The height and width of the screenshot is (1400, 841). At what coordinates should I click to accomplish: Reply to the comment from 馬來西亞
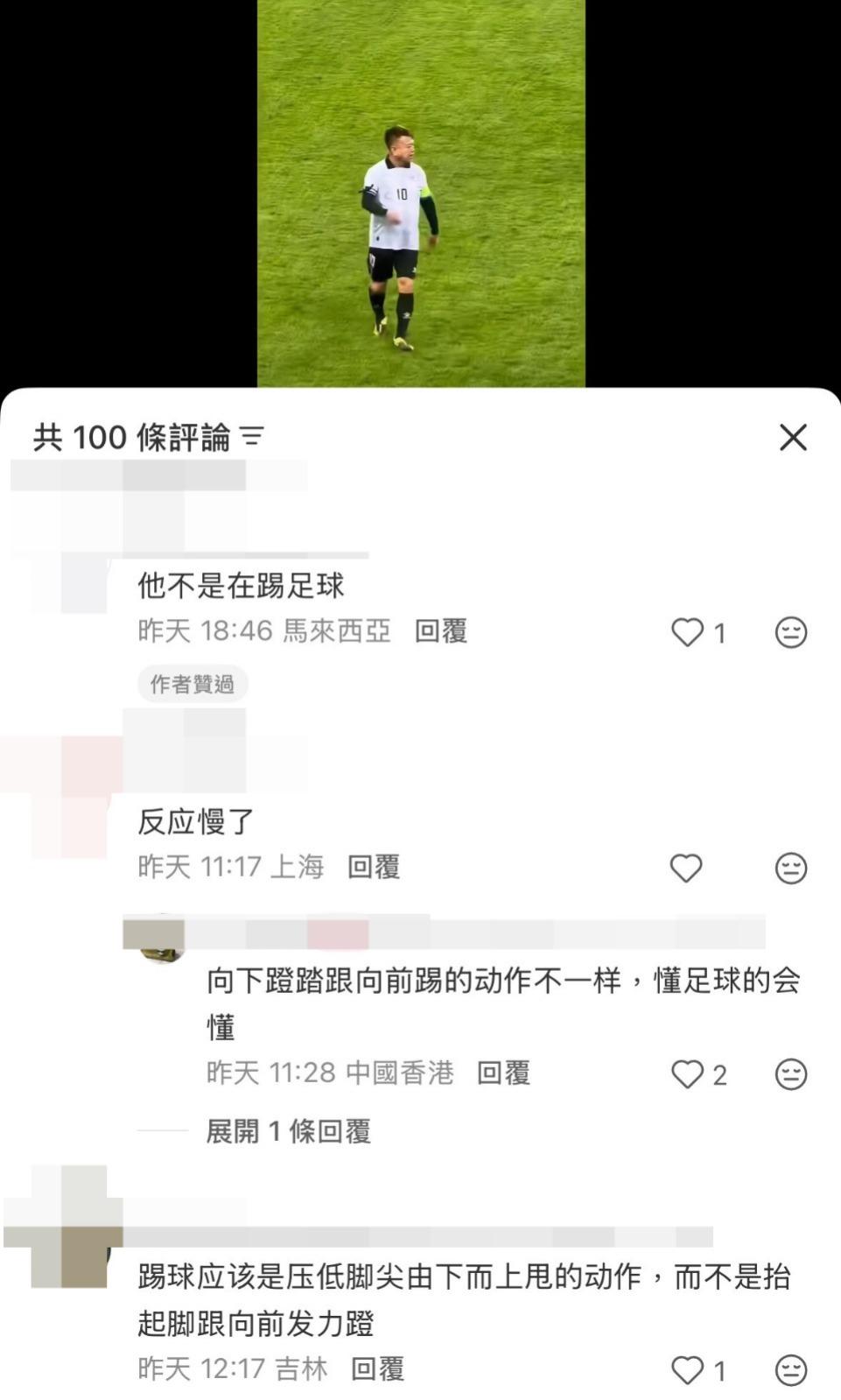click(440, 631)
